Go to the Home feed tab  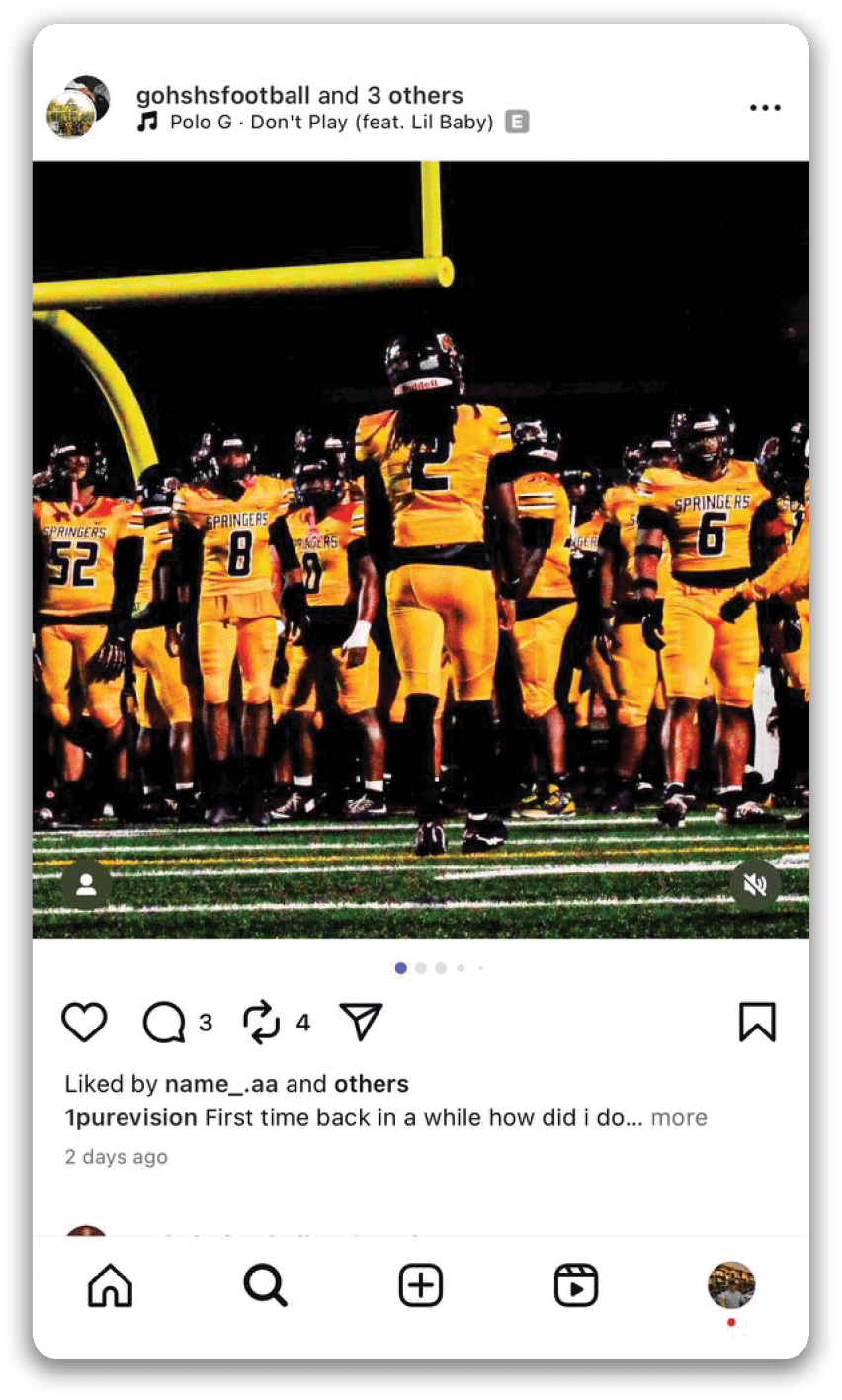point(110,1286)
